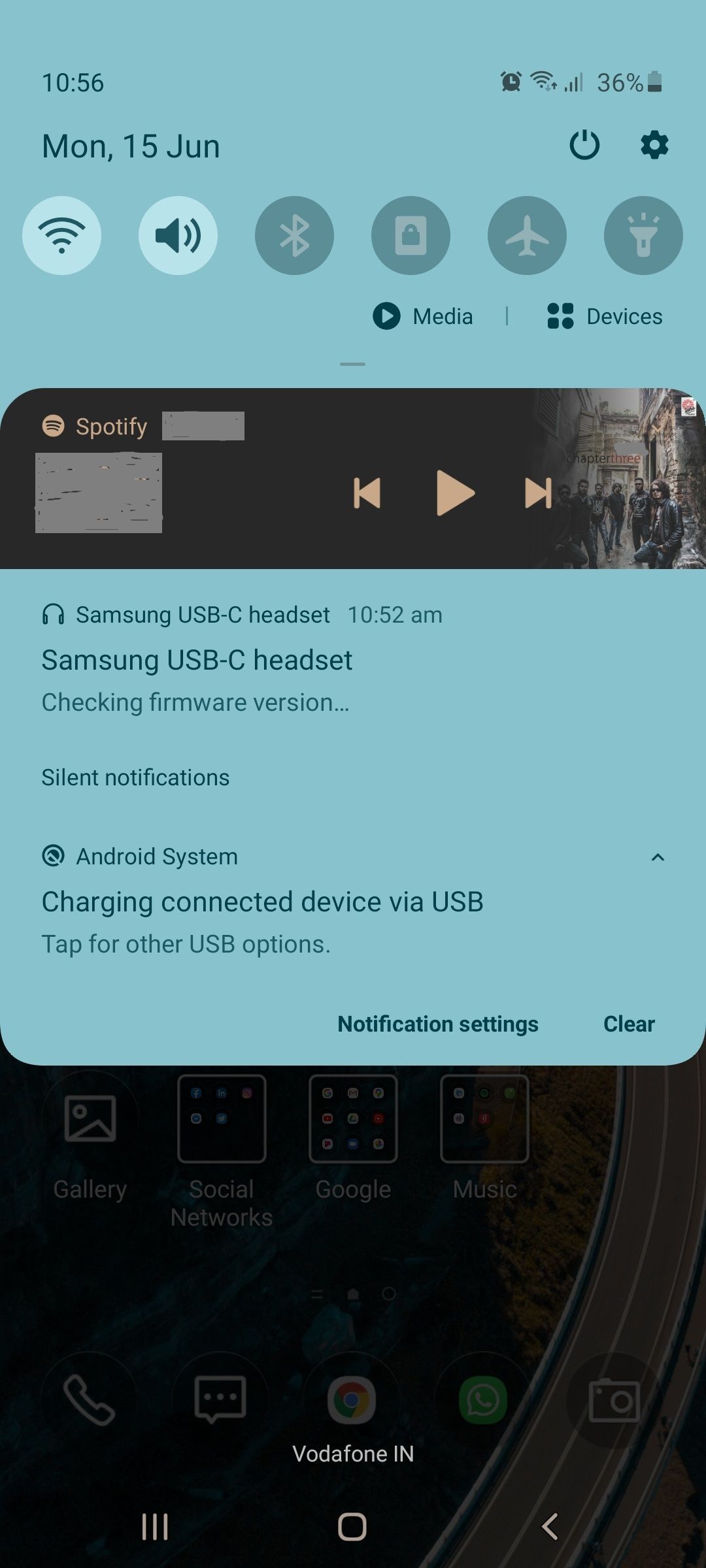Open the power menu
Viewport: 706px width, 1568px height.
tap(584, 145)
